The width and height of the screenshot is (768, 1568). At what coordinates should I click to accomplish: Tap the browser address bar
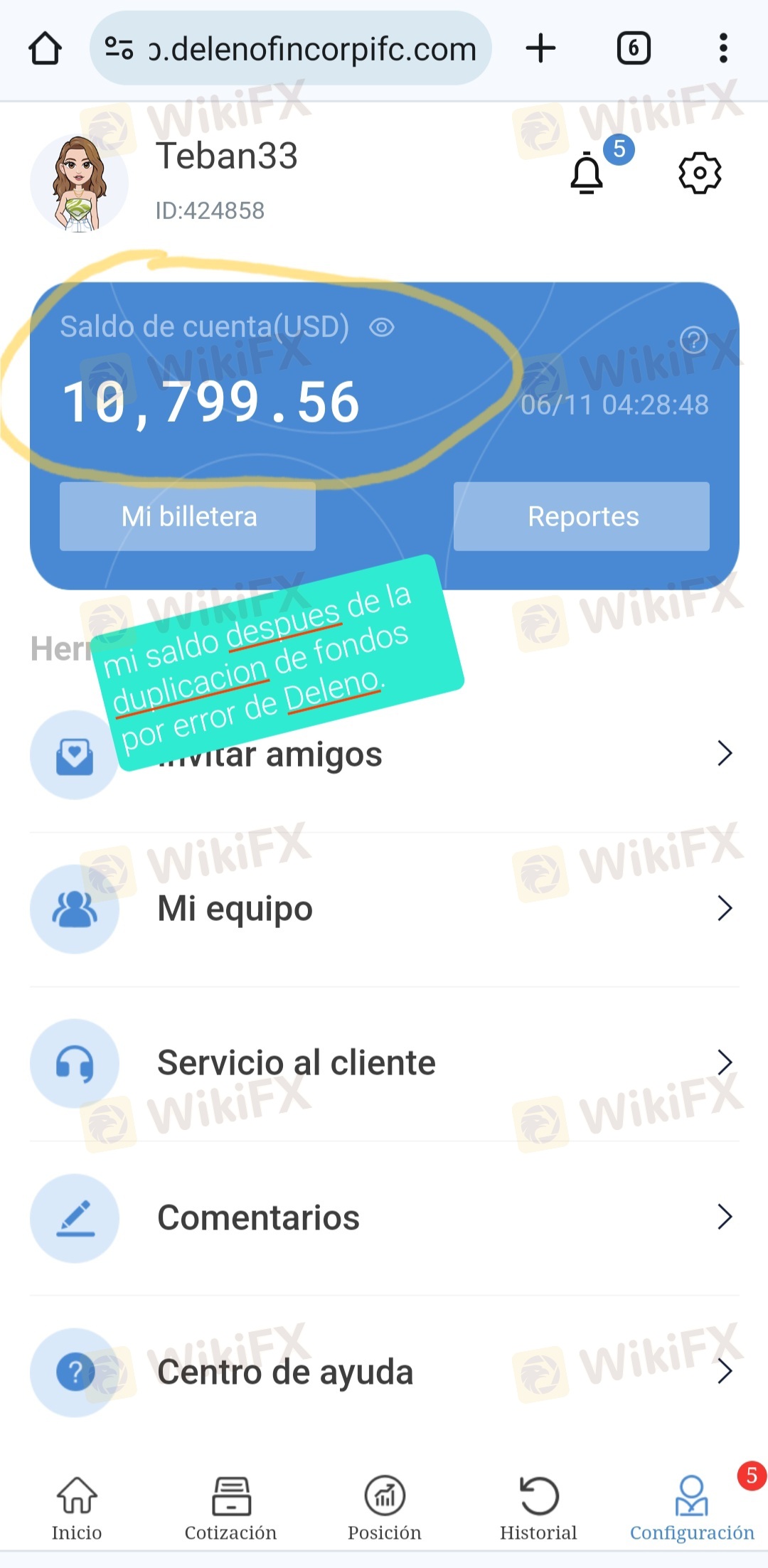tap(290, 48)
